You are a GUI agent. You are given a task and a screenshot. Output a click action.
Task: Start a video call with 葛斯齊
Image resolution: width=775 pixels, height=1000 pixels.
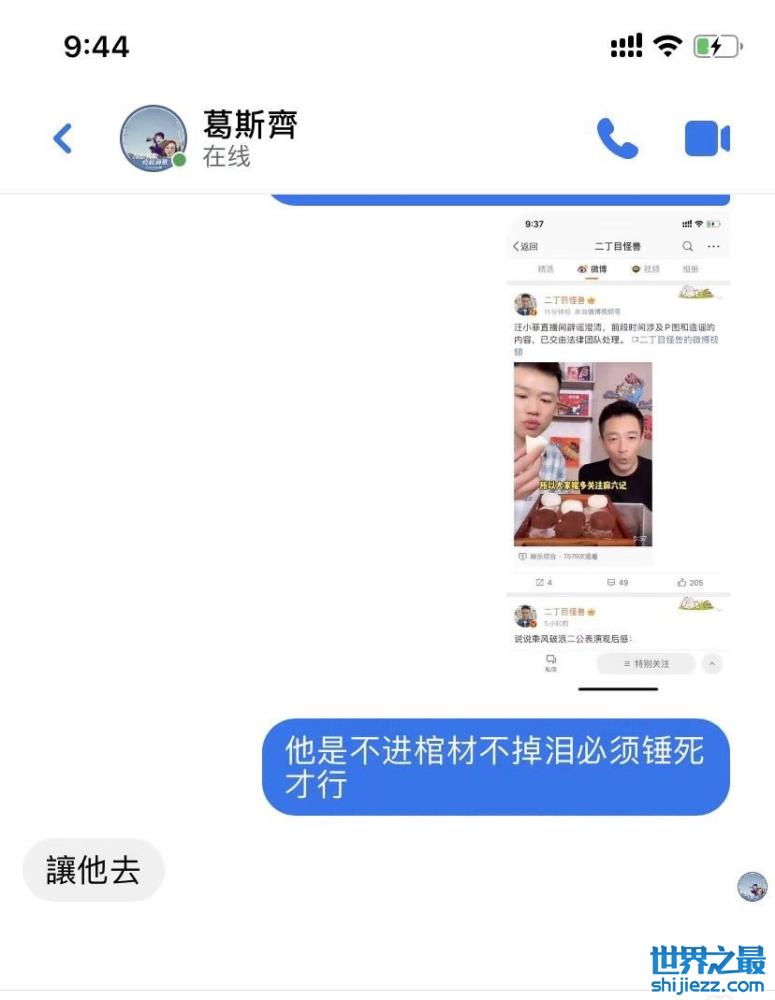[x=706, y=138]
